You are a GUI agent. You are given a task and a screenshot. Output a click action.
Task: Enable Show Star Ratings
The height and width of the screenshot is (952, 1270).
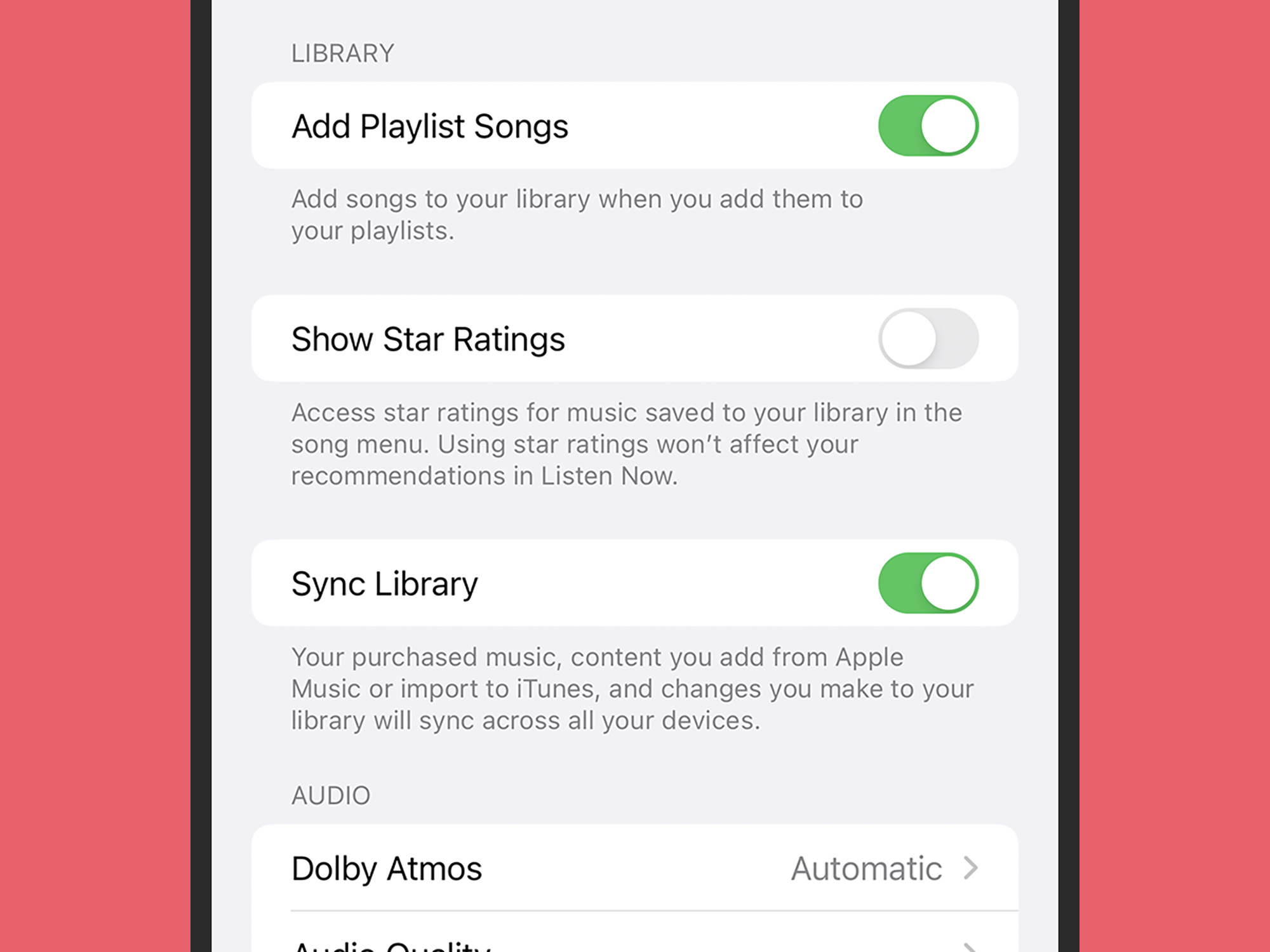pos(928,338)
